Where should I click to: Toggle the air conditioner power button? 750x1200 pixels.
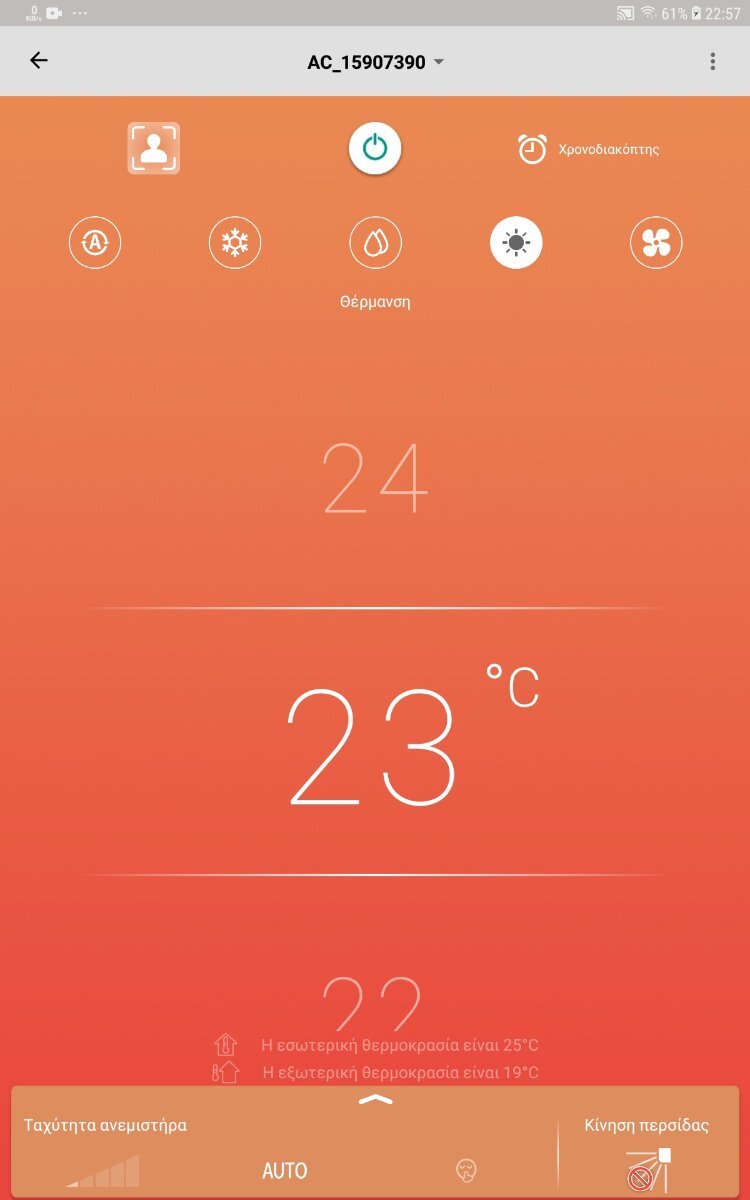375,149
